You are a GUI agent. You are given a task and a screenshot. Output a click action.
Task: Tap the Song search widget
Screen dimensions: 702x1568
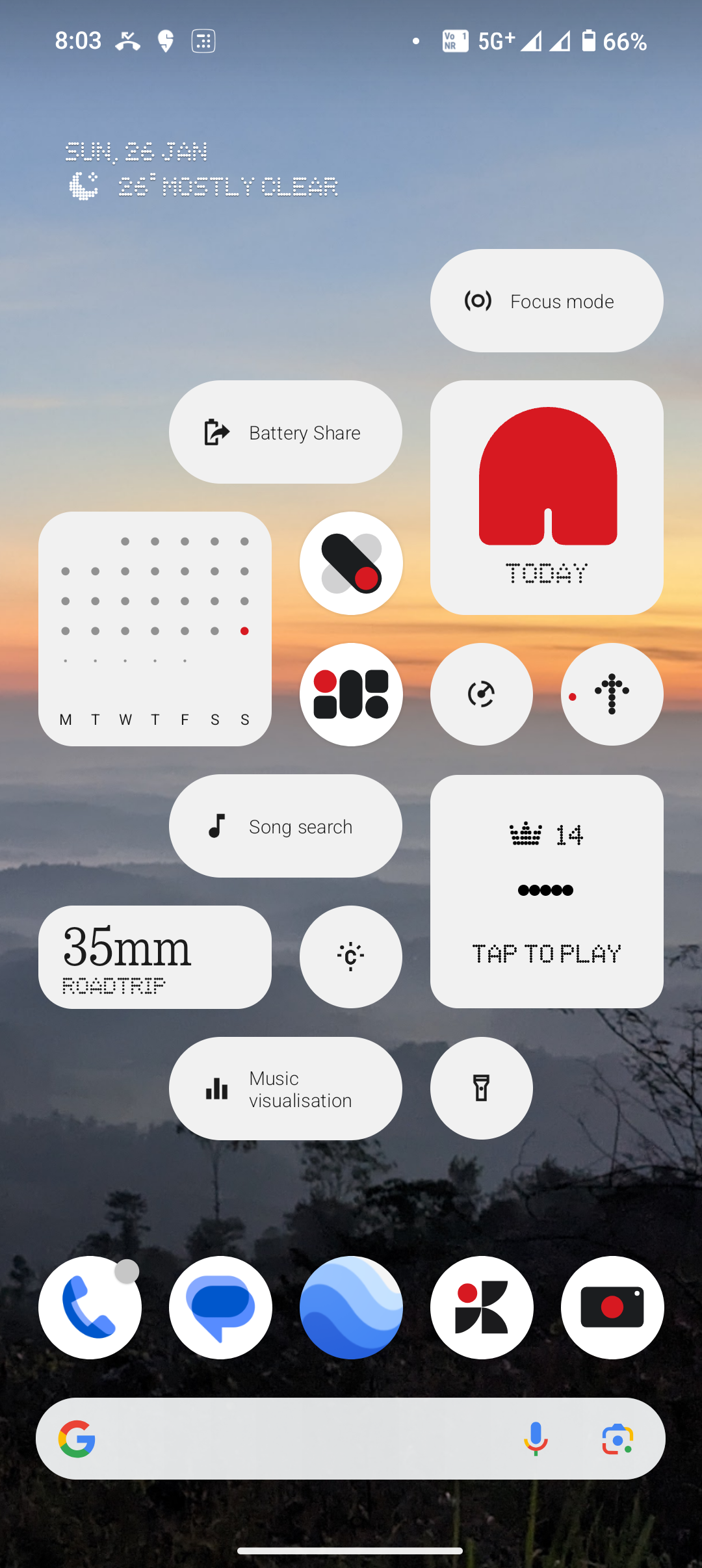click(x=285, y=826)
